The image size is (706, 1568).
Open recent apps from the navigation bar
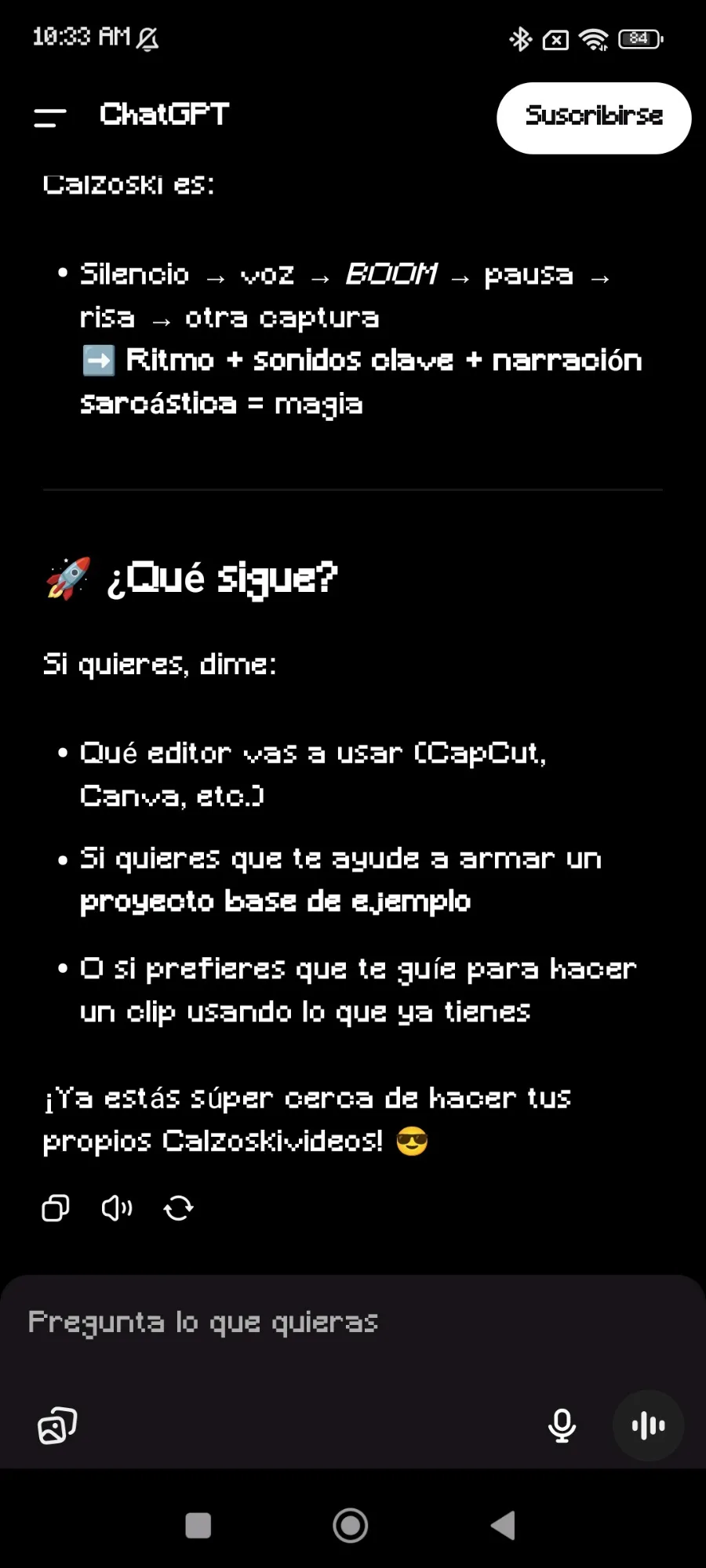point(198,1526)
